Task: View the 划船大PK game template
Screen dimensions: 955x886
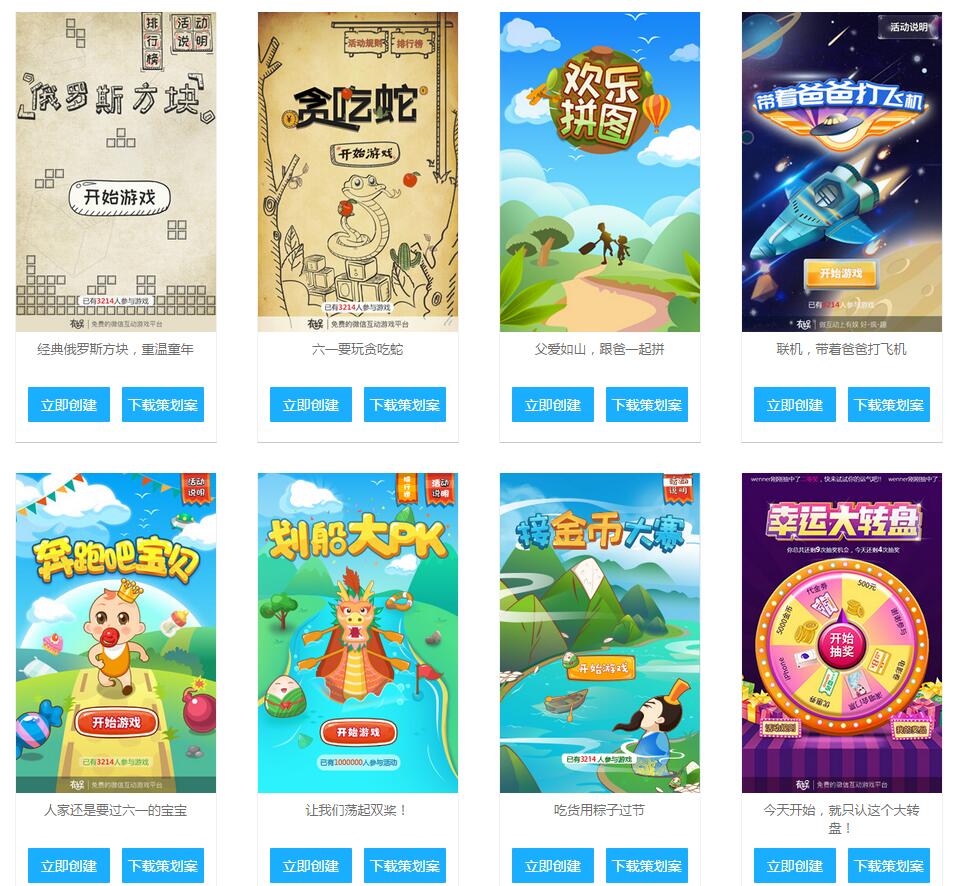Action: click(358, 633)
